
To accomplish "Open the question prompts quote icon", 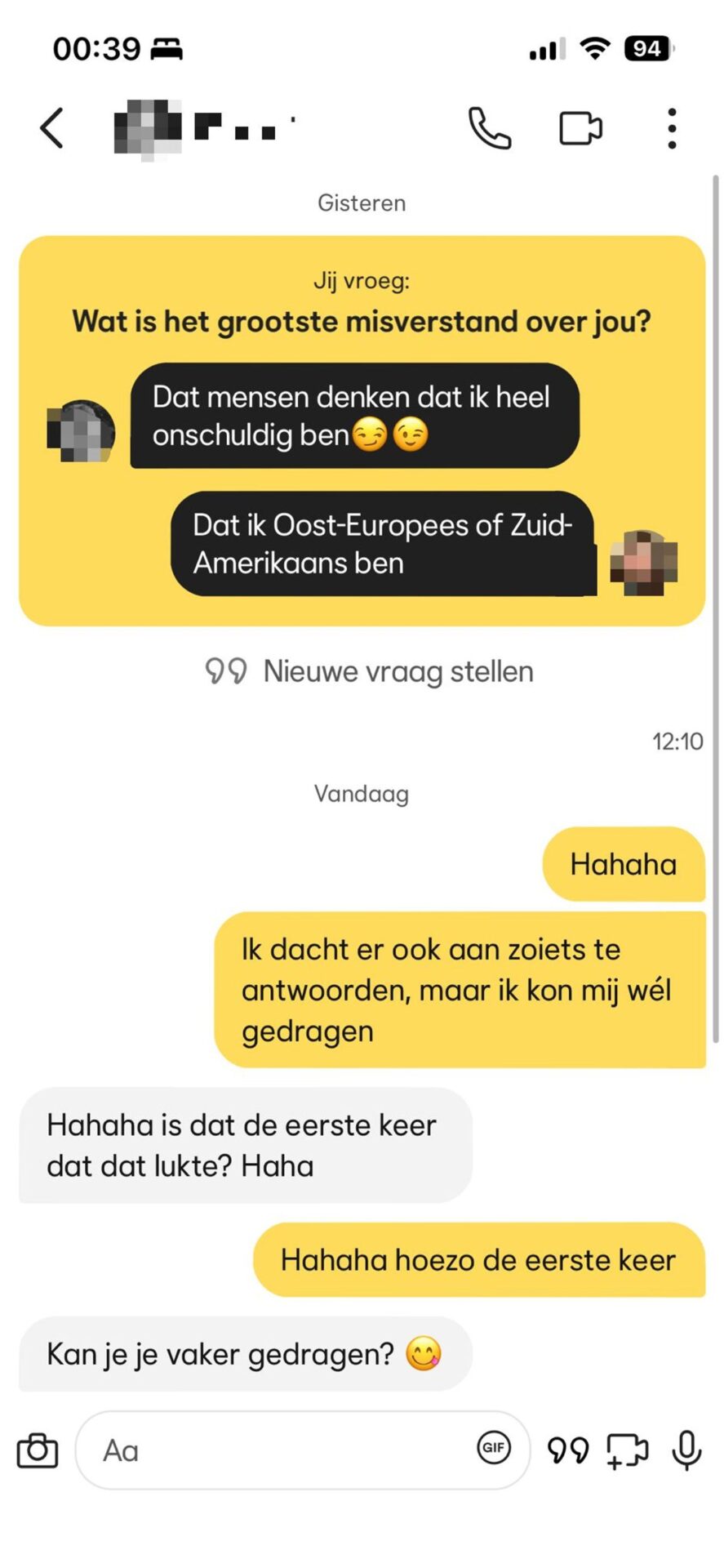I will [568, 1451].
